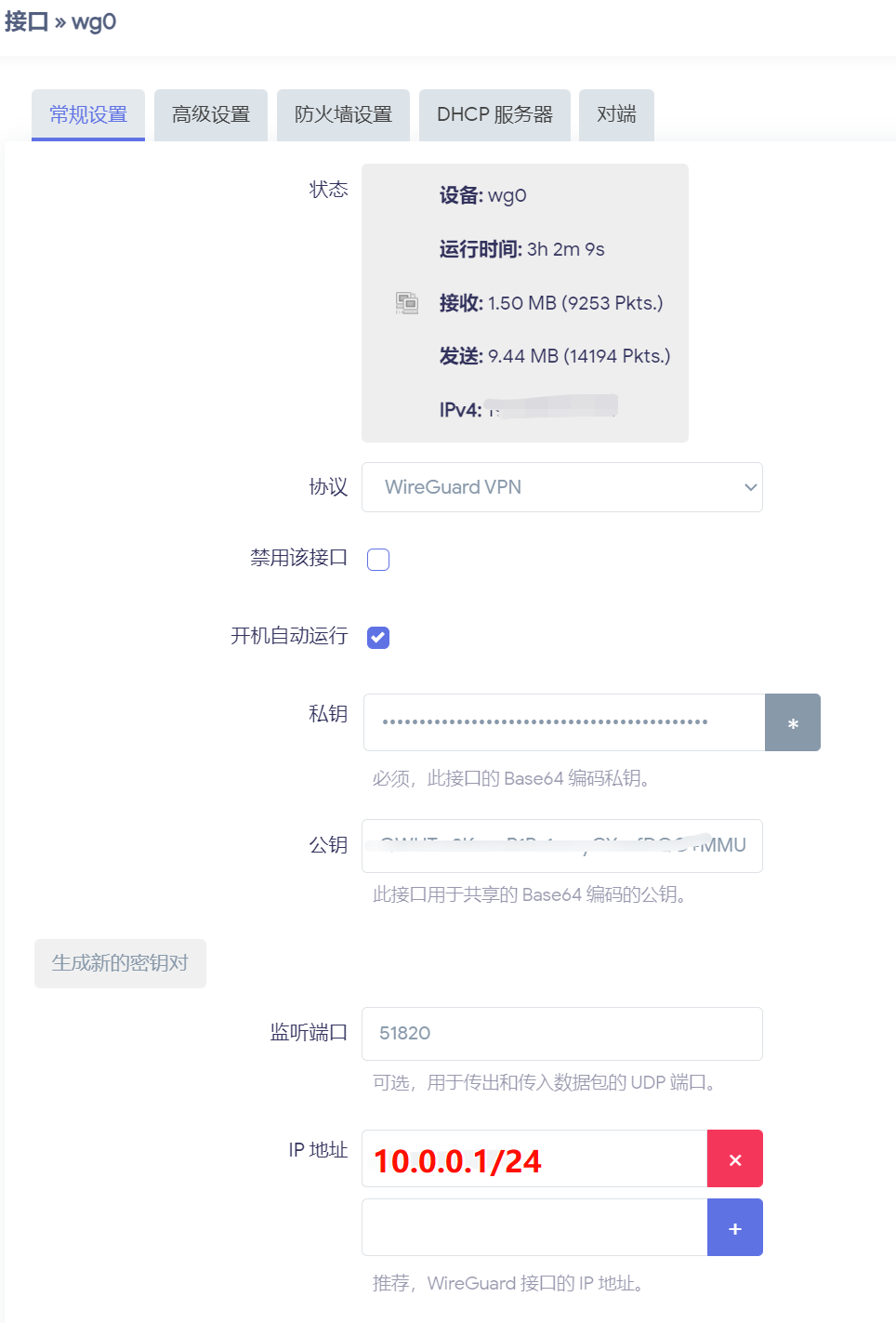Switch to 防火墙设置 tab
896x1323 pixels.
pyautogui.click(x=343, y=114)
